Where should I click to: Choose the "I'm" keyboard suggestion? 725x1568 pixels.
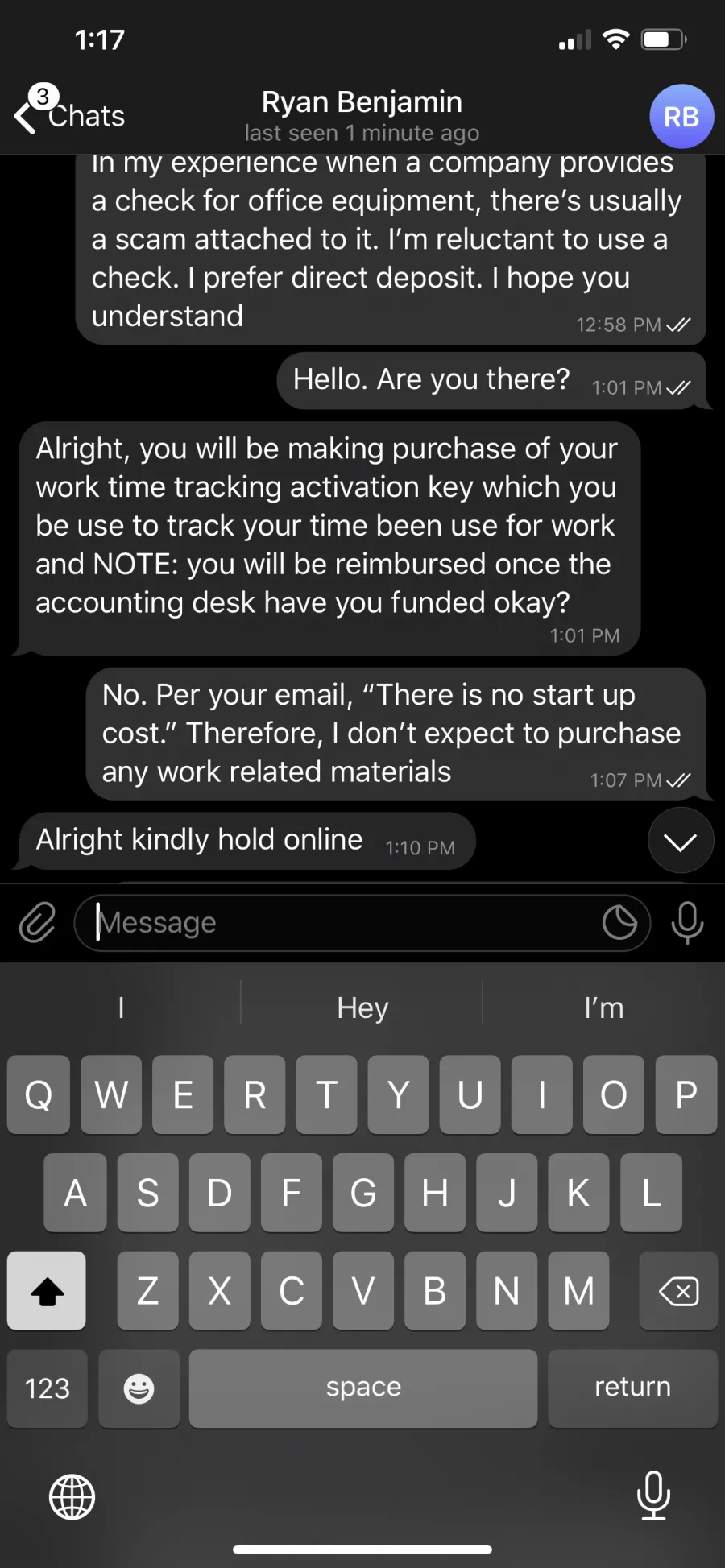[604, 1007]
